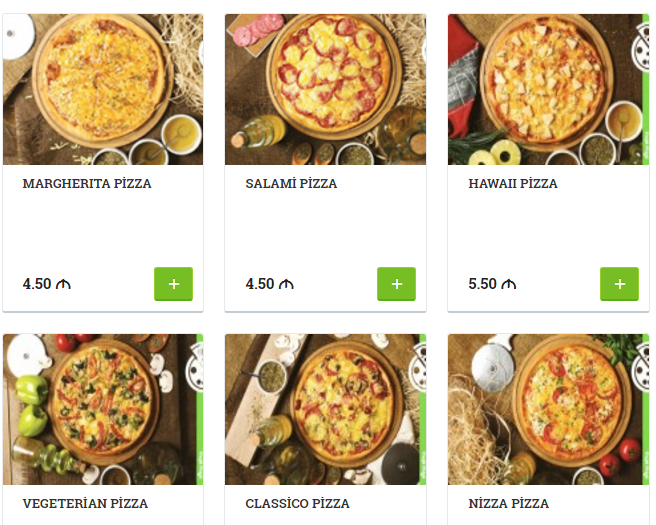
Task: Open the Margherita Pizza card
Action: click(87, 184)
